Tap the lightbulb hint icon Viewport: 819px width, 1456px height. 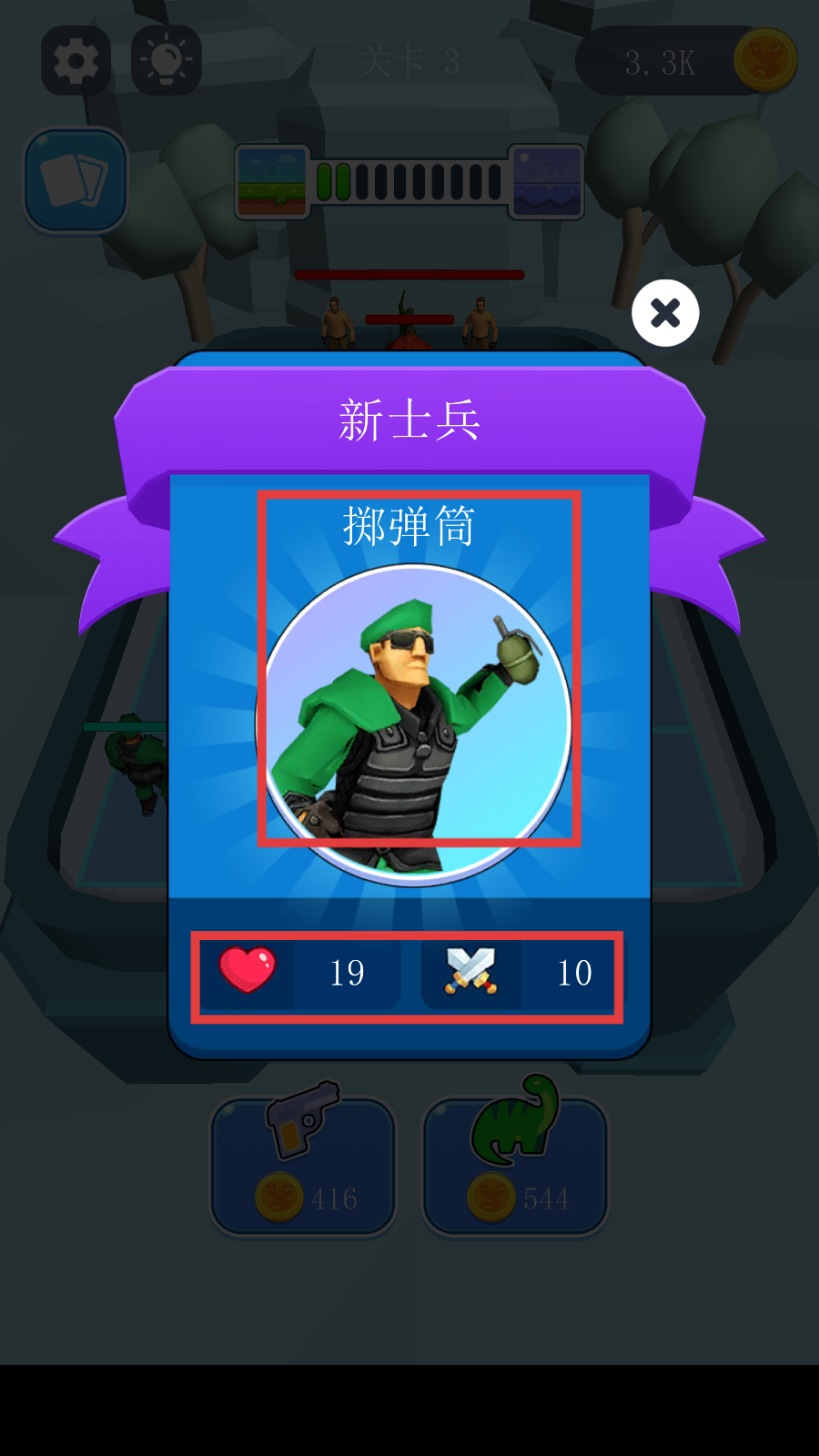[x=166, y=61]
